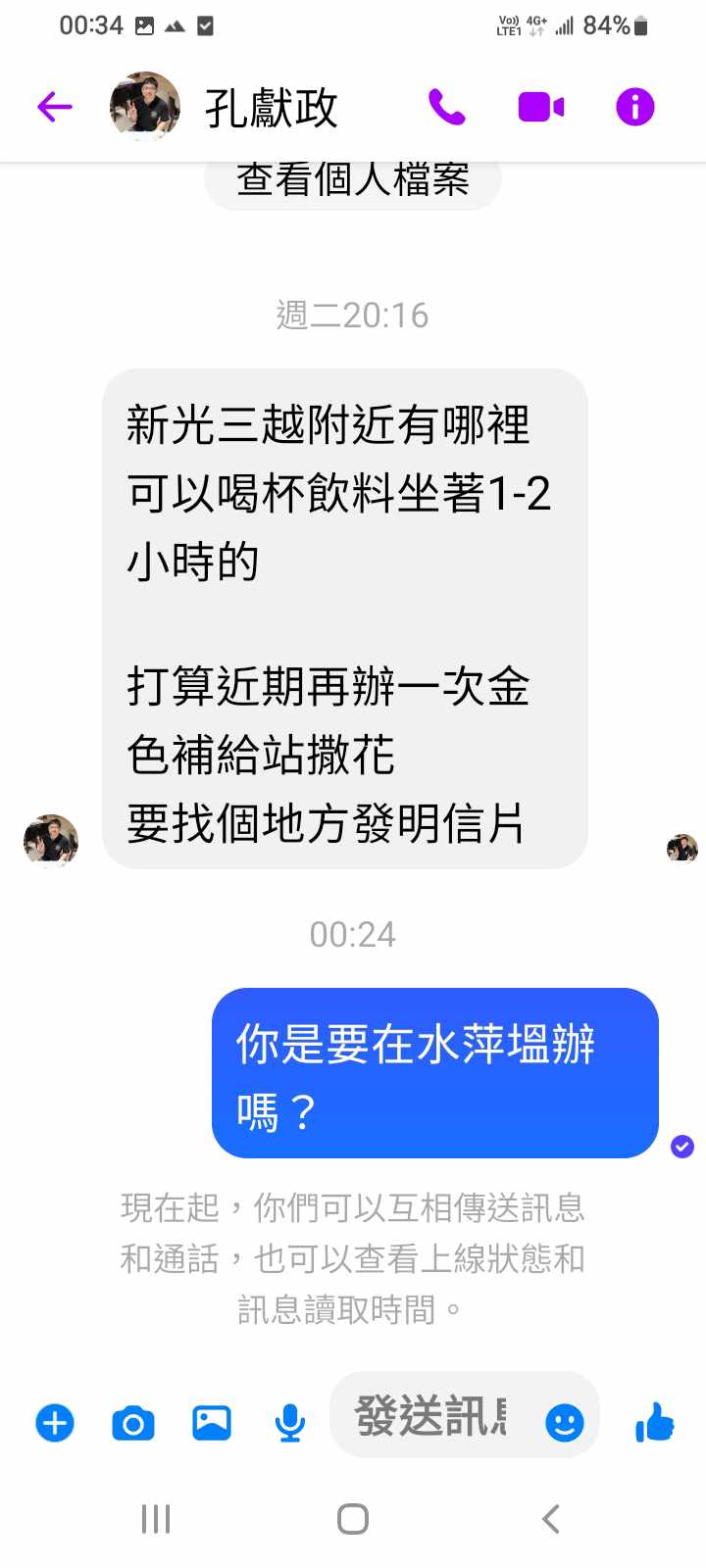Open 孔獻政's profile from header avatar
706x1568 pixels.
click(145, 107)
